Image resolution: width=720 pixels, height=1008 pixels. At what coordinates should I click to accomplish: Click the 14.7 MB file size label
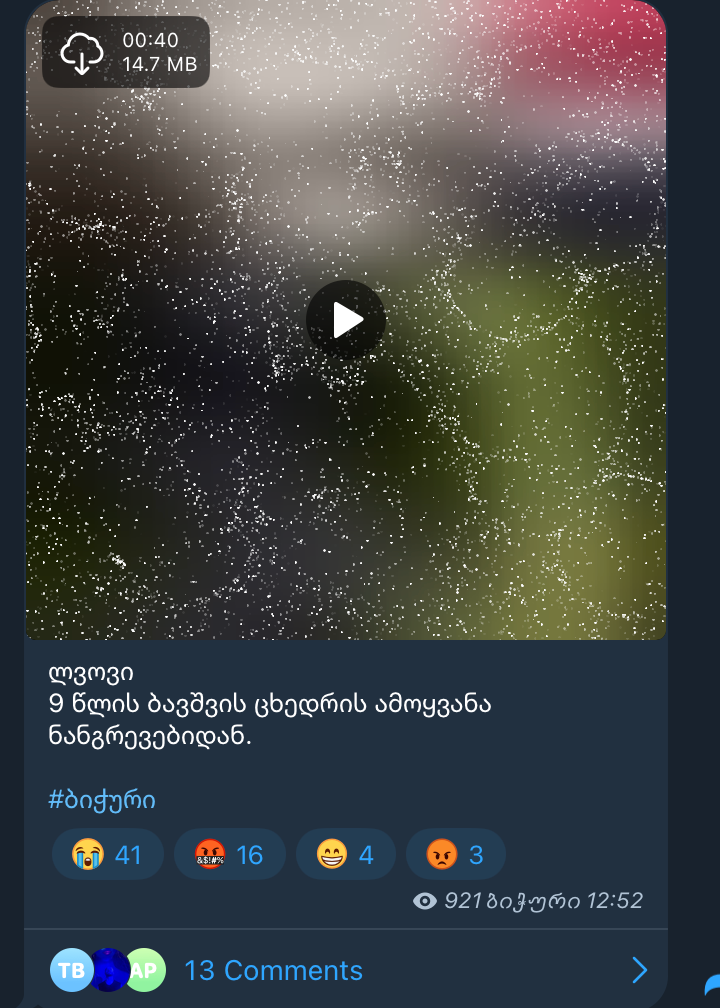point(156,64)
